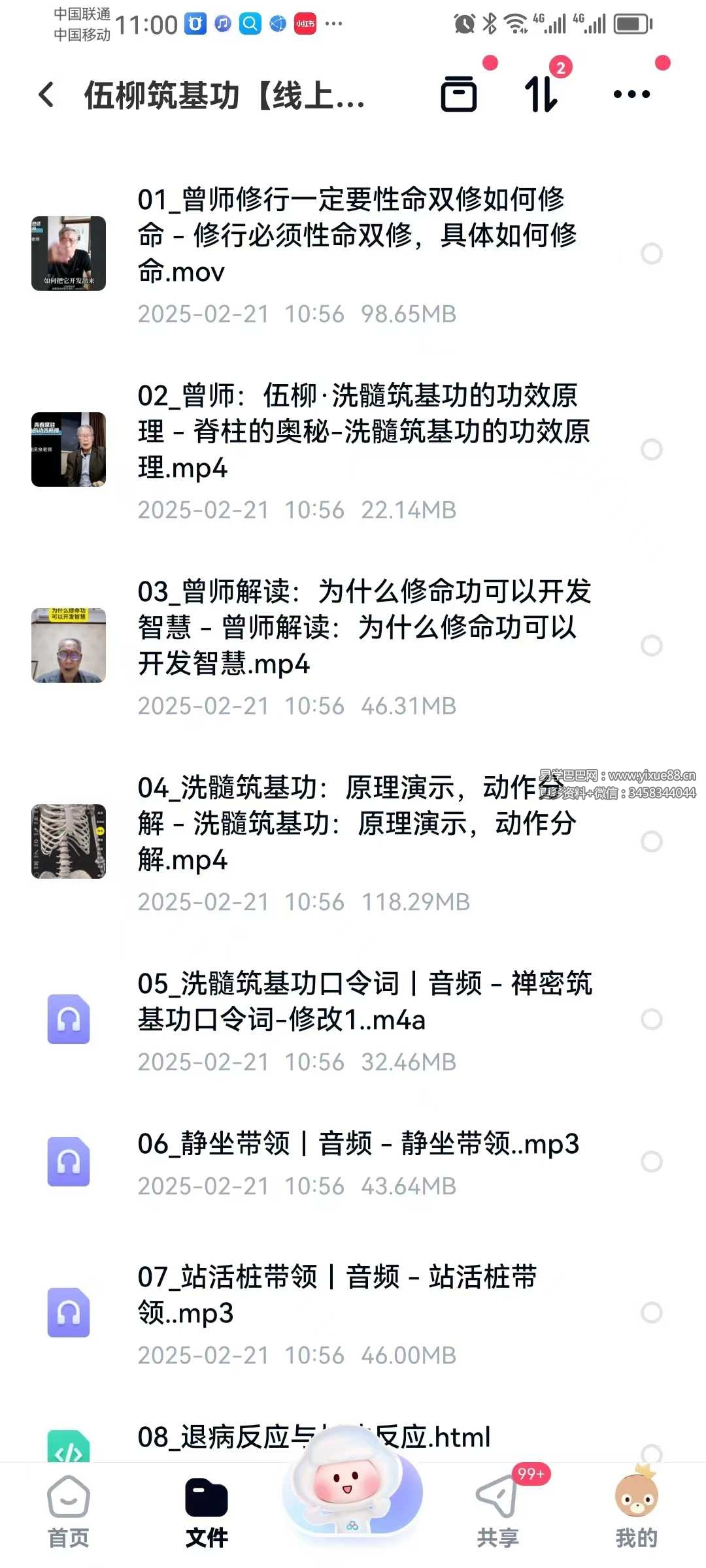The width and height of the screenshot is (706, 1568).
Task: Tap the audio icon beside 07_站活桩带领
Action: [x=67, y=1311]
